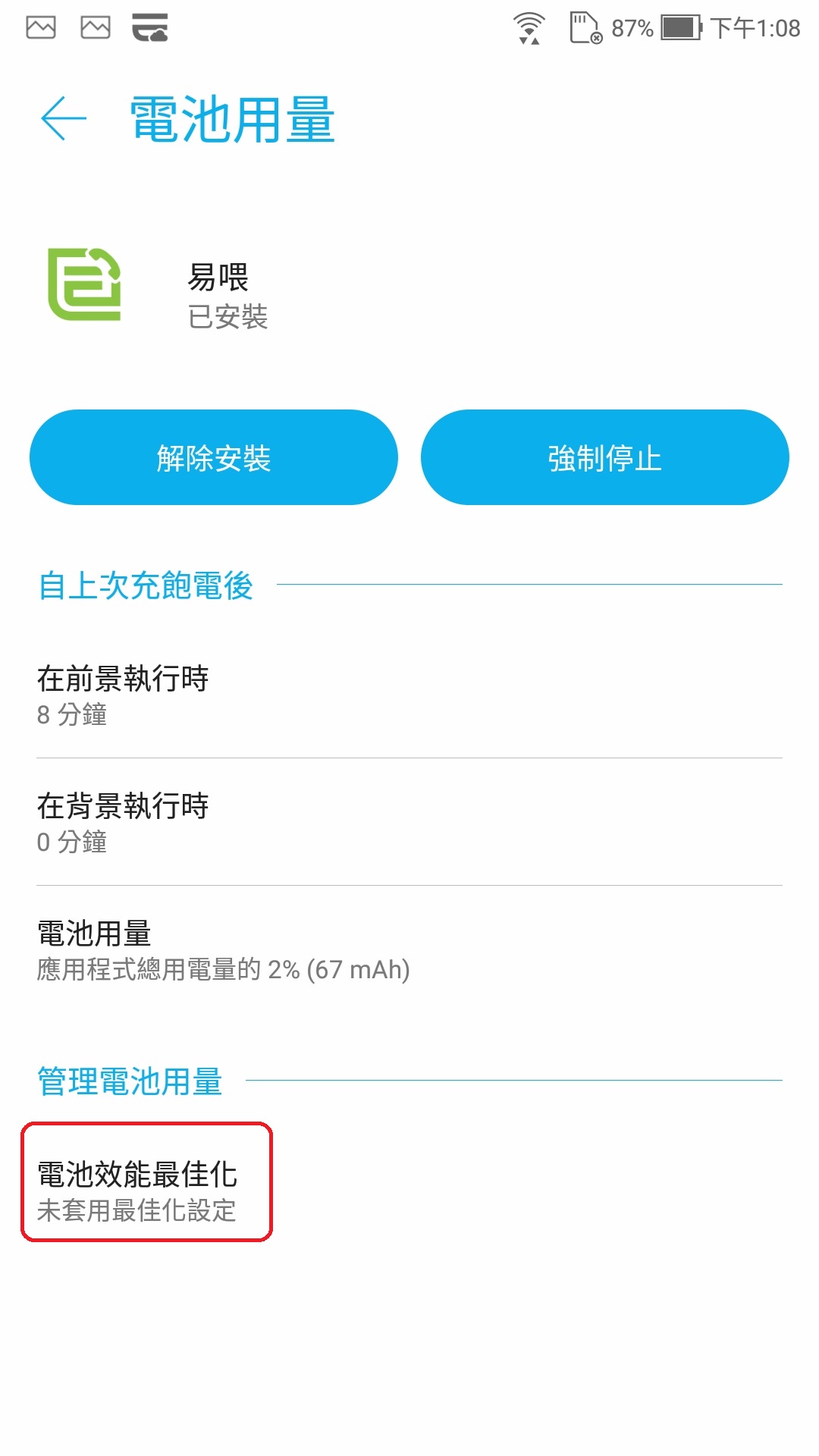Image resolution: width=819 pixels, height=1456 pixels.
Task: Tap the 解除安裝 uninstall button
Action: point(213,457)
